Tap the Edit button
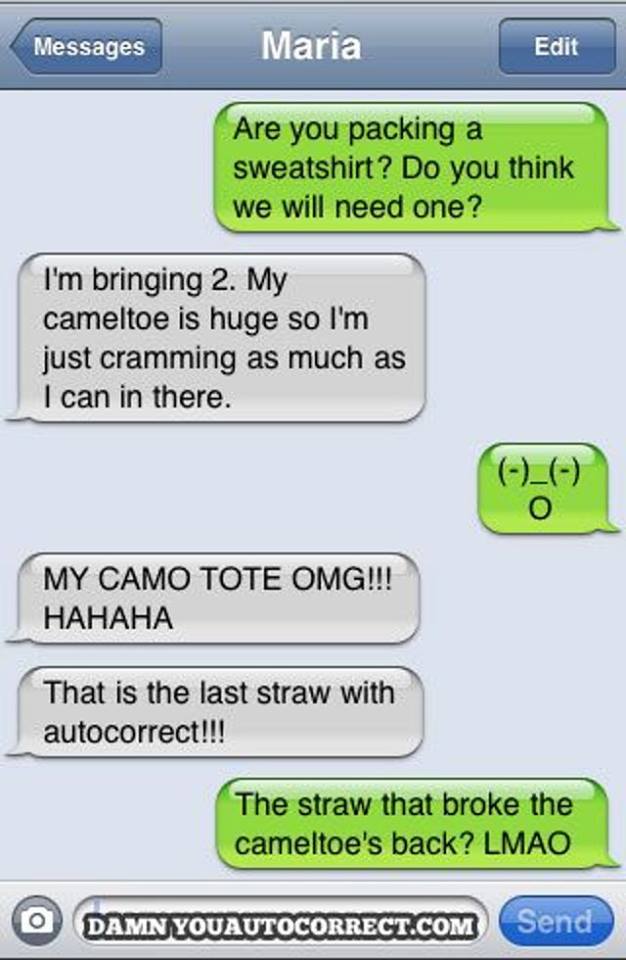Screen dimensions: 626x960 555,47
